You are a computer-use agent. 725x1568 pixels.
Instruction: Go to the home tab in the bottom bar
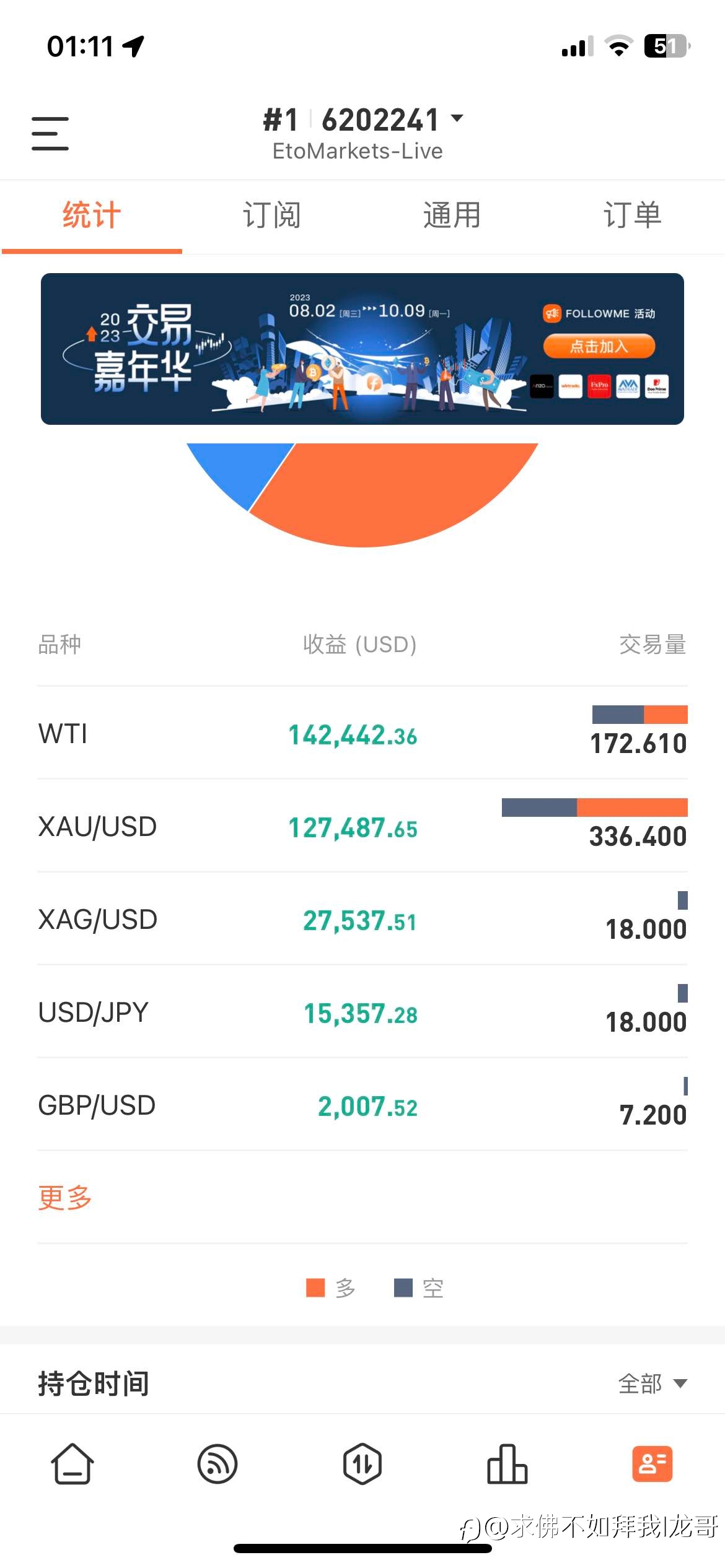tap(72, 1464)
